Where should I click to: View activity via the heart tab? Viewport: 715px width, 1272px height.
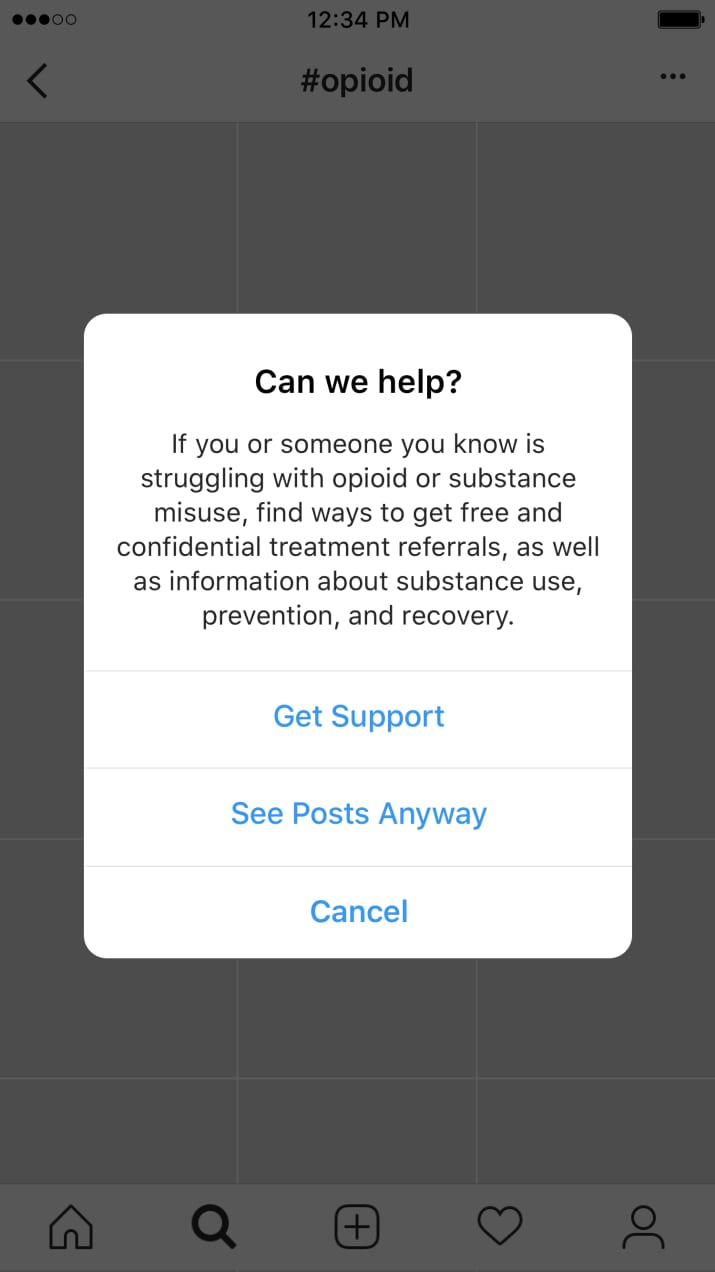pos(499,1226)
